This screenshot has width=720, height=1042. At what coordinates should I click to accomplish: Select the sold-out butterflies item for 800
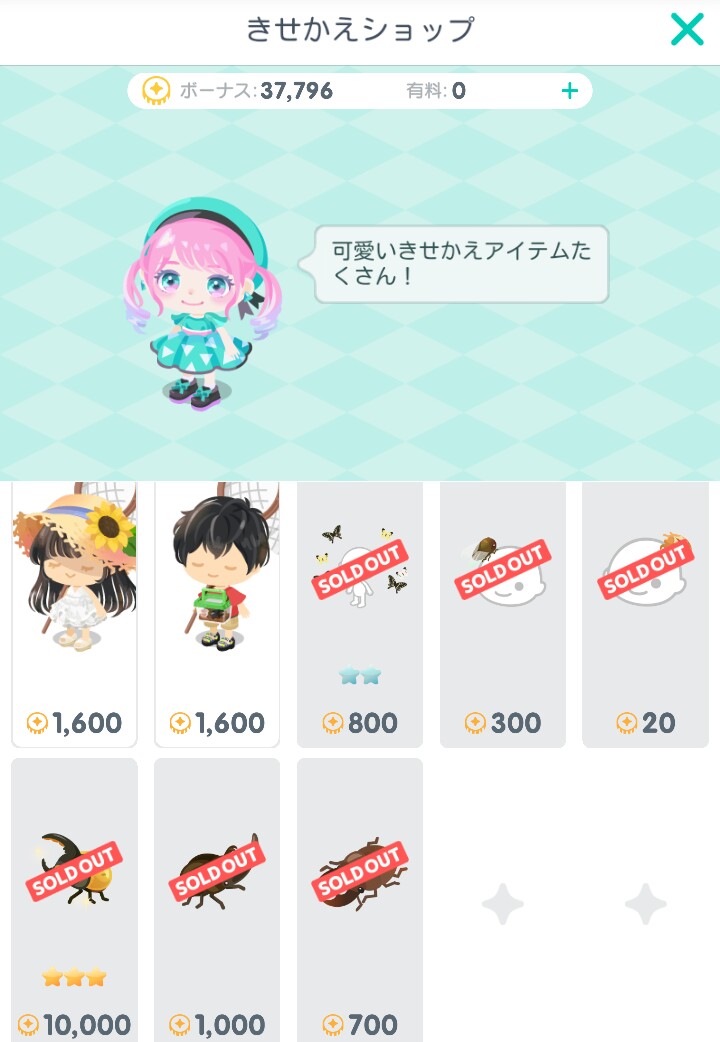click(x=360, y=610)
